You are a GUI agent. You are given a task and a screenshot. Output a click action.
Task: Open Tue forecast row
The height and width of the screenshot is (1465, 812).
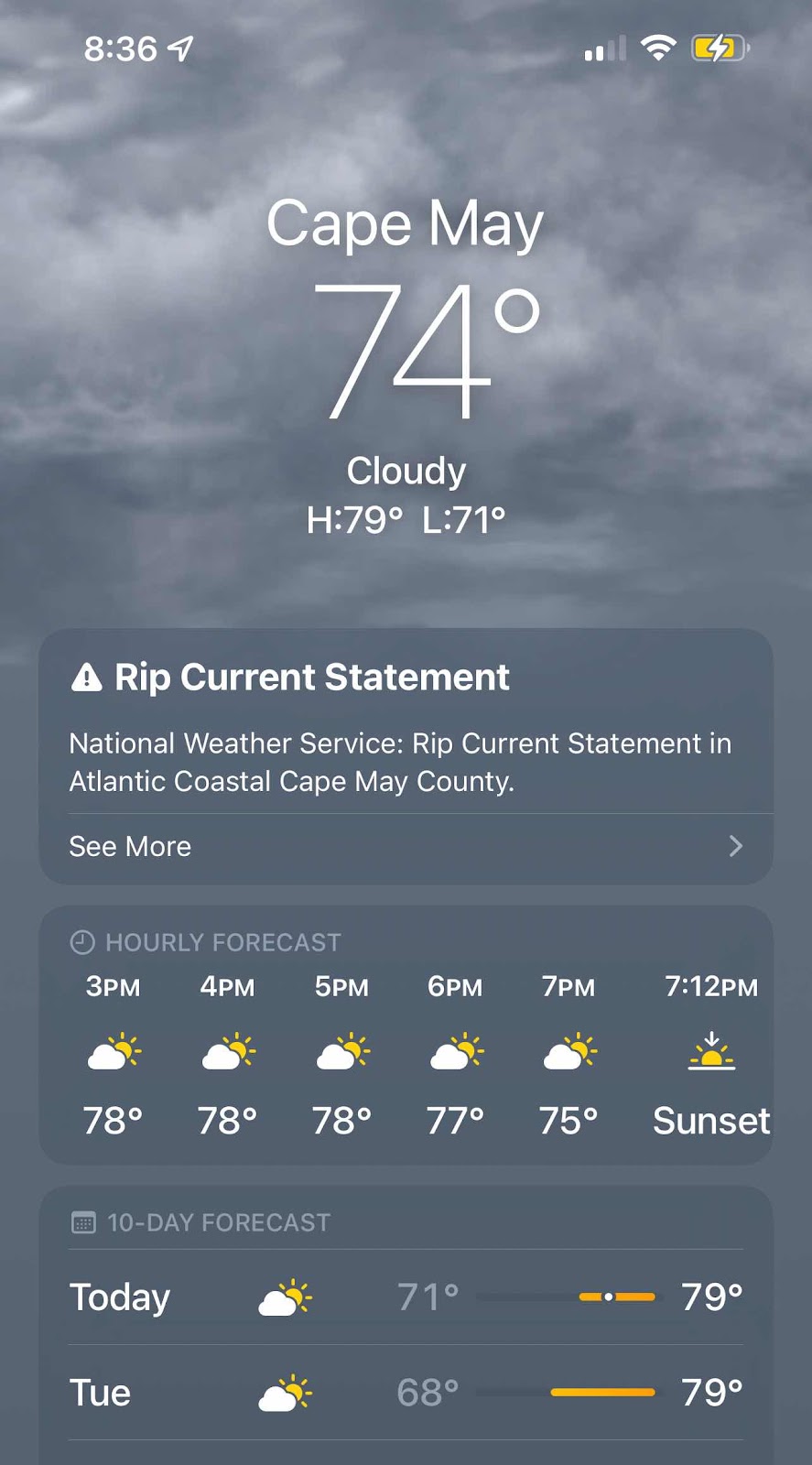click(406, 1393)
